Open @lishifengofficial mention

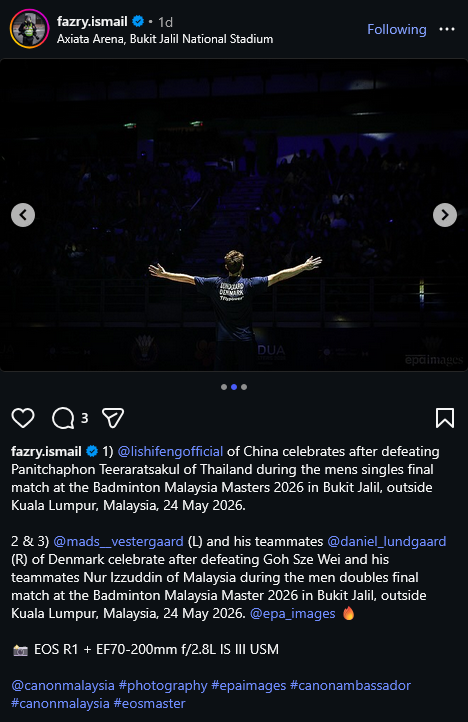pos(170,451)
